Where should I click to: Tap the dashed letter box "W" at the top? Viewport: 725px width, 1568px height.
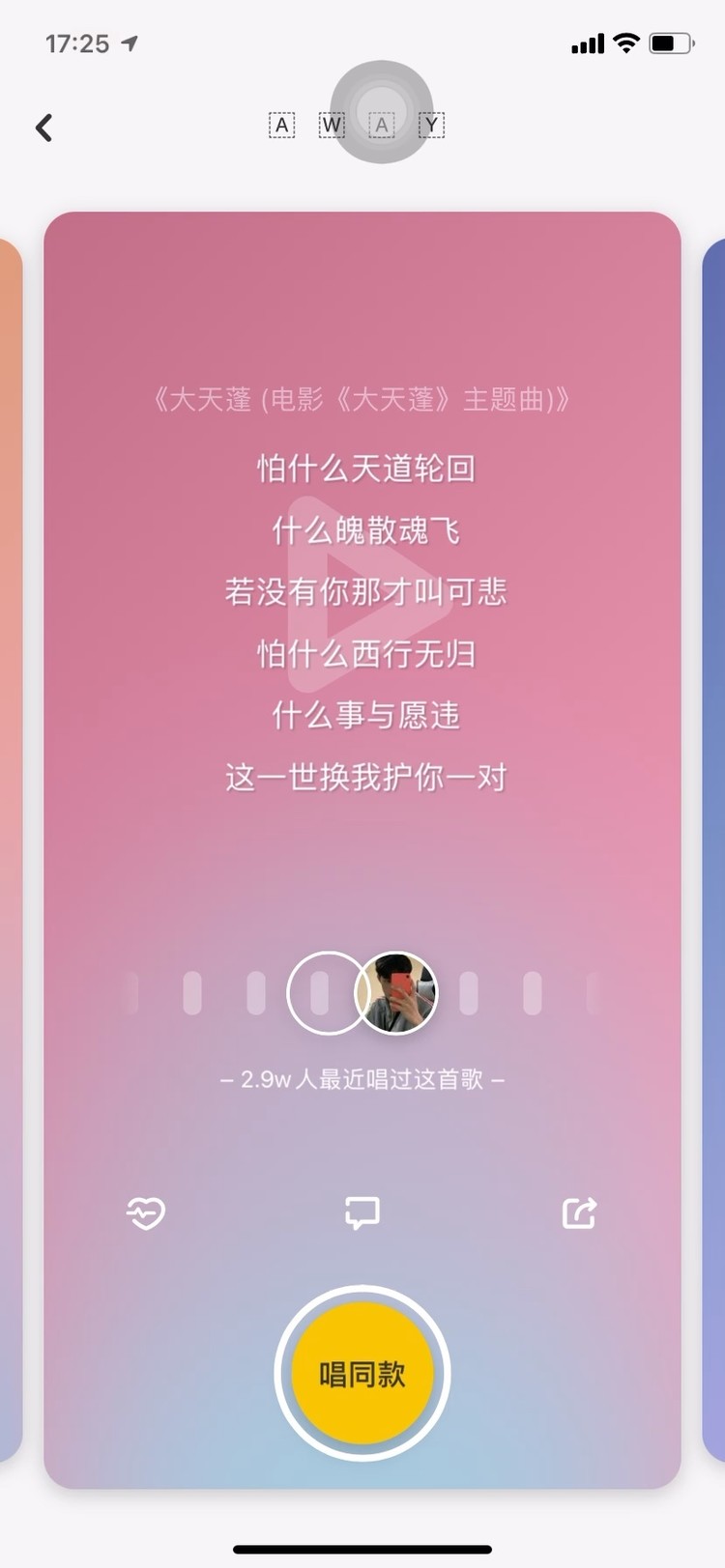click(332, 125)
